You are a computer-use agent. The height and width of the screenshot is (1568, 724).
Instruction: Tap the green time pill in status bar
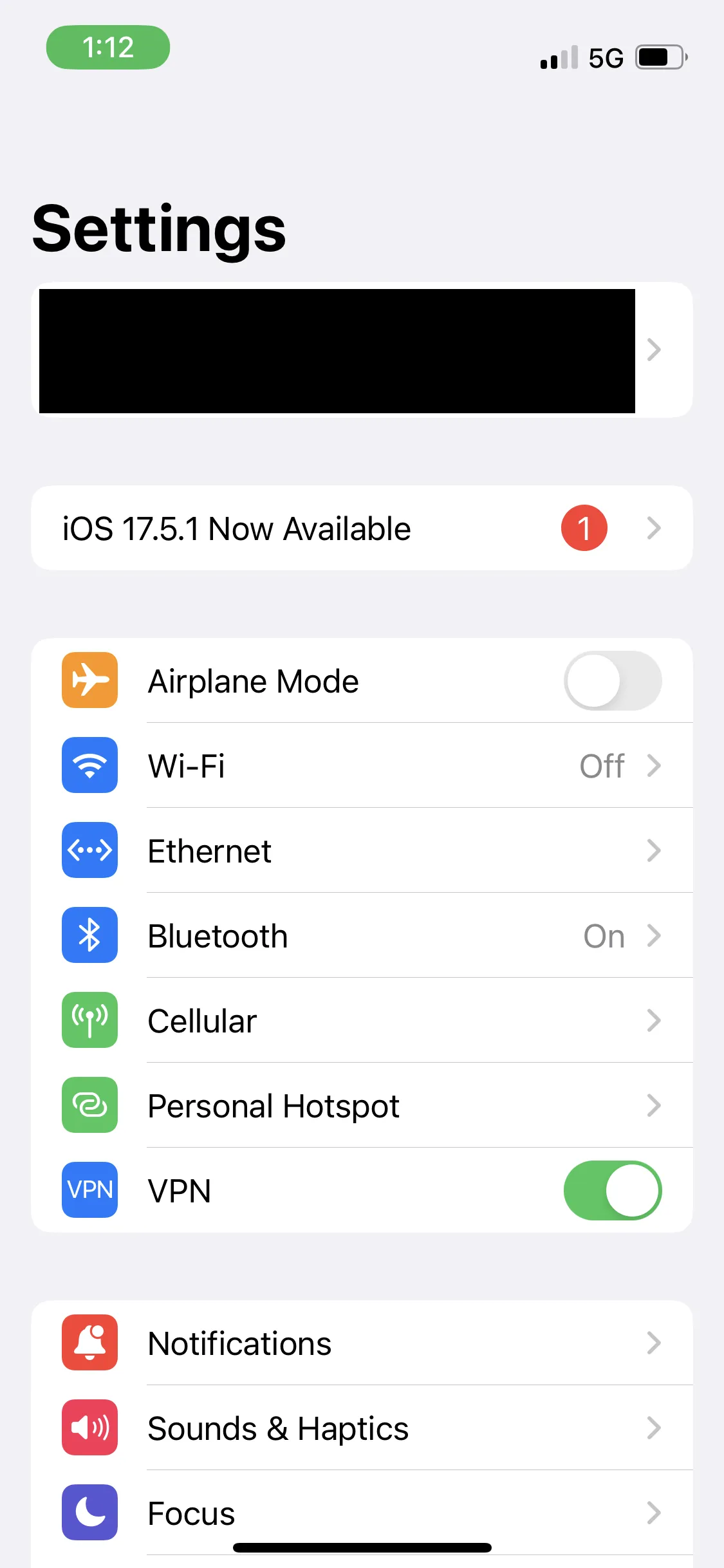tap(108, 48)
